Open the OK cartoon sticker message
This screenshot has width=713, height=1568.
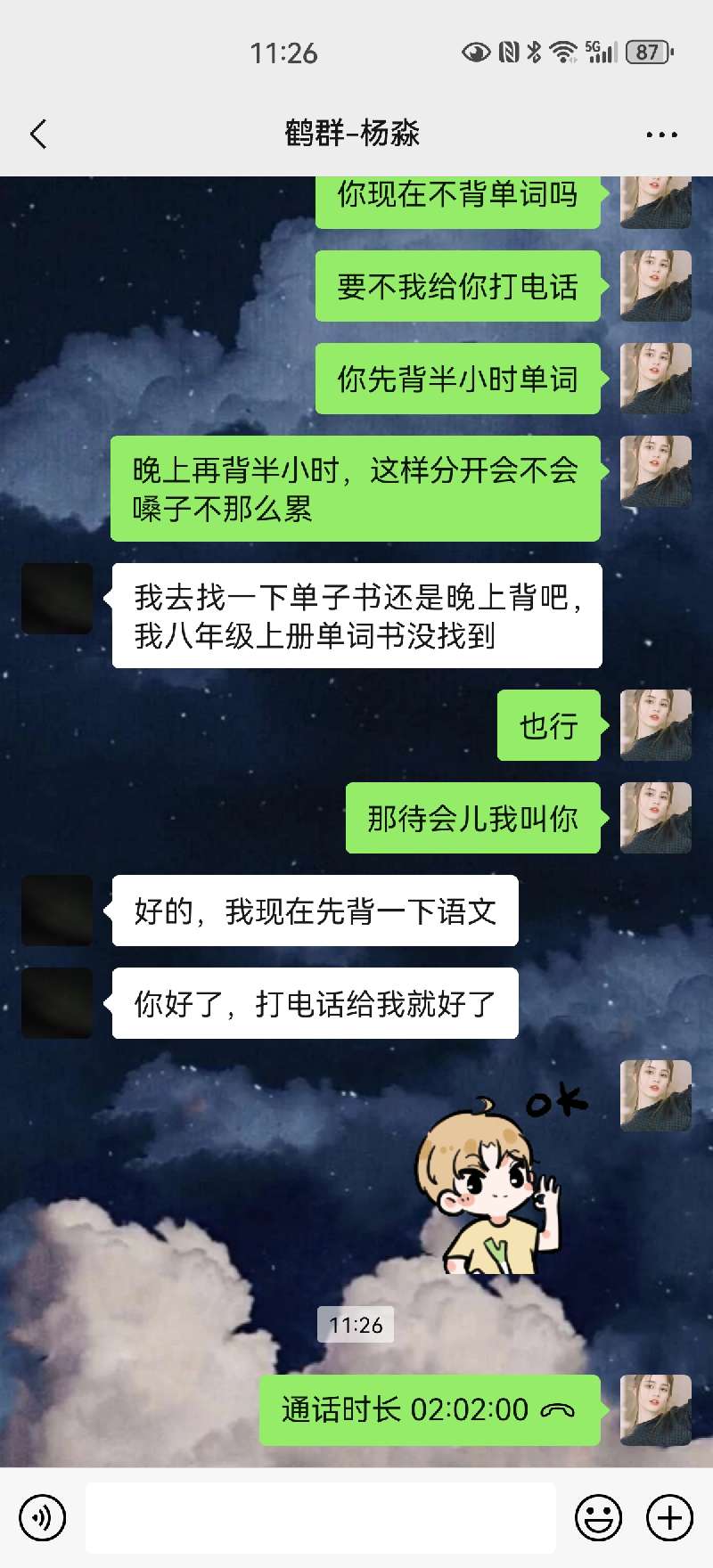(x=499, y=1180)
